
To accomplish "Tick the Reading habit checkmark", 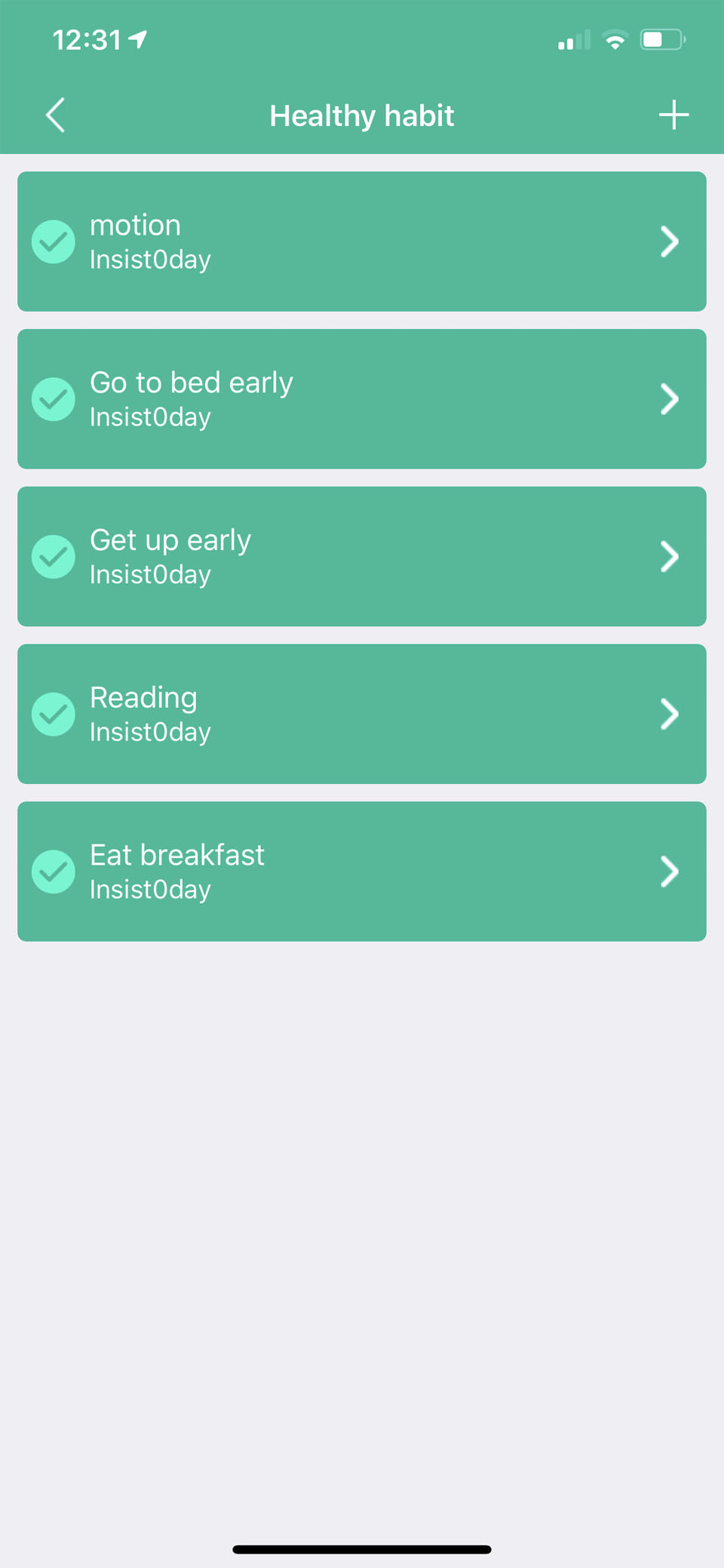I will [54, 714].
